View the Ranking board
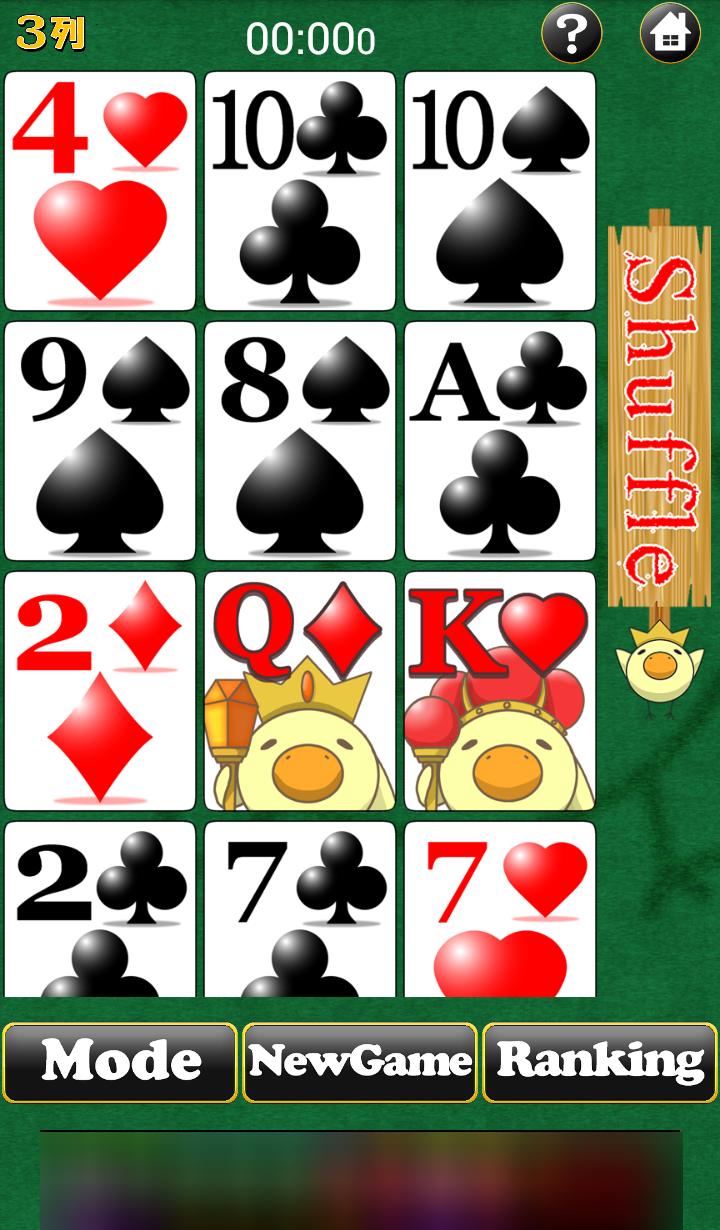Viewport: 720px width, 1230px height. click(x=600, y=1062)
